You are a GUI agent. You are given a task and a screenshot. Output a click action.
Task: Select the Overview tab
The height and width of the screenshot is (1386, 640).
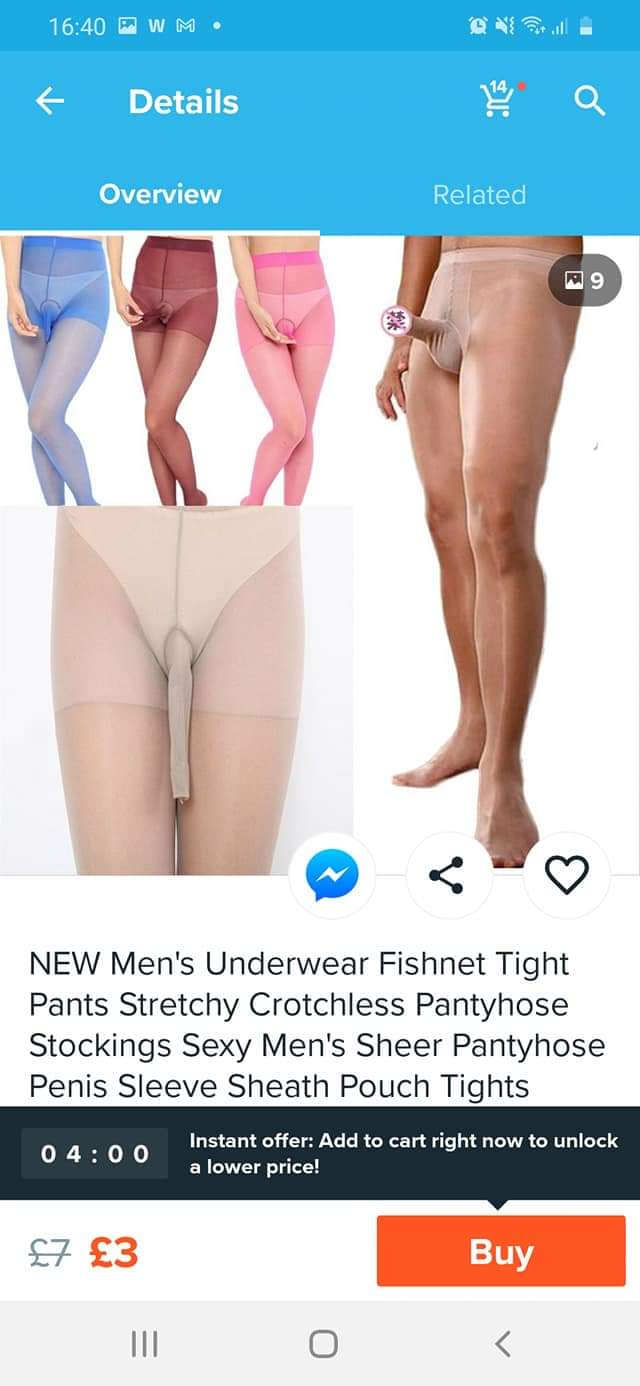(x=160, y=194)
